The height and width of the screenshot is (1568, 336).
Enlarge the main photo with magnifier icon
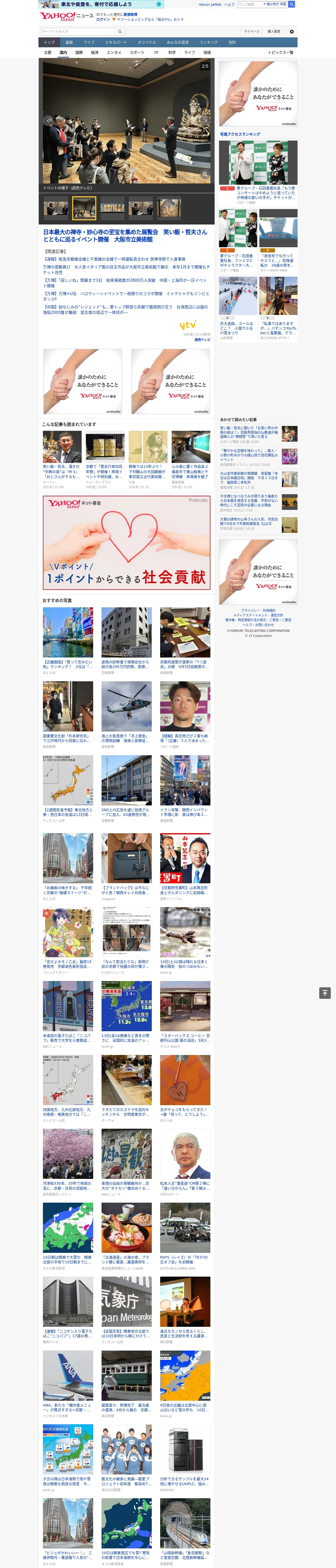pyautogui.click(x=205, y=174)
